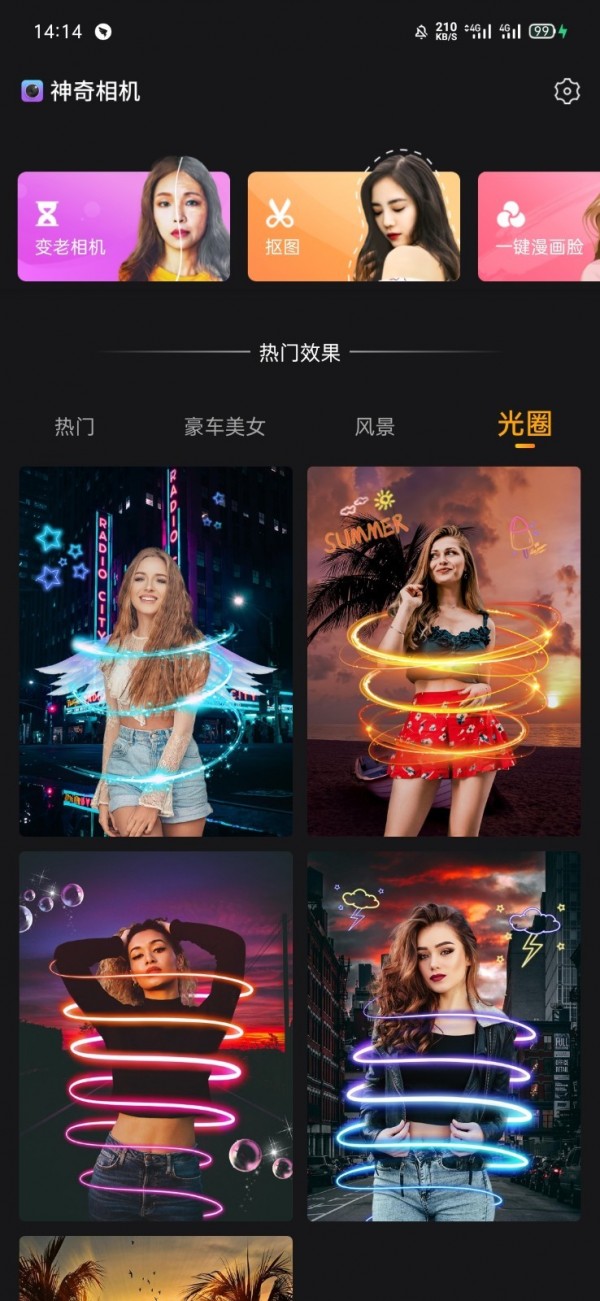
Task: Open the palm tree sunset effect
Action: point(156,1268)
